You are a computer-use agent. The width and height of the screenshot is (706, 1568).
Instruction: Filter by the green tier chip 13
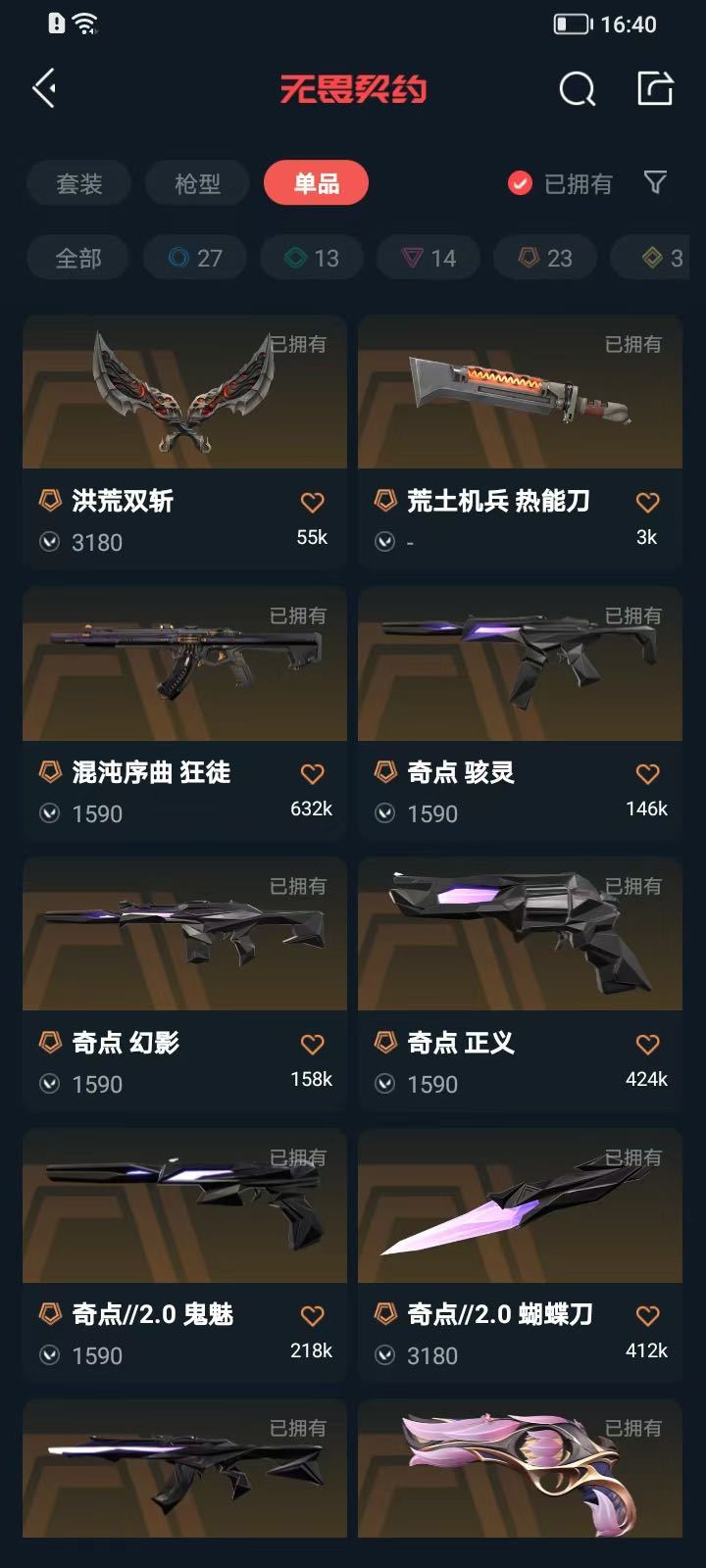tap(312, 258)
